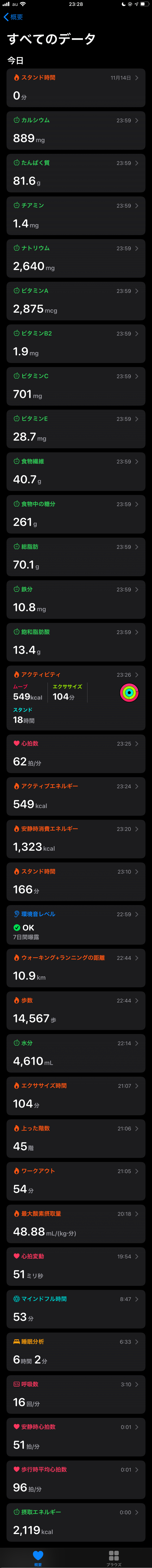Open マインドフル時間 data
The width and height of the screenshot is (152, 1568).
[x=76, y=1307]
